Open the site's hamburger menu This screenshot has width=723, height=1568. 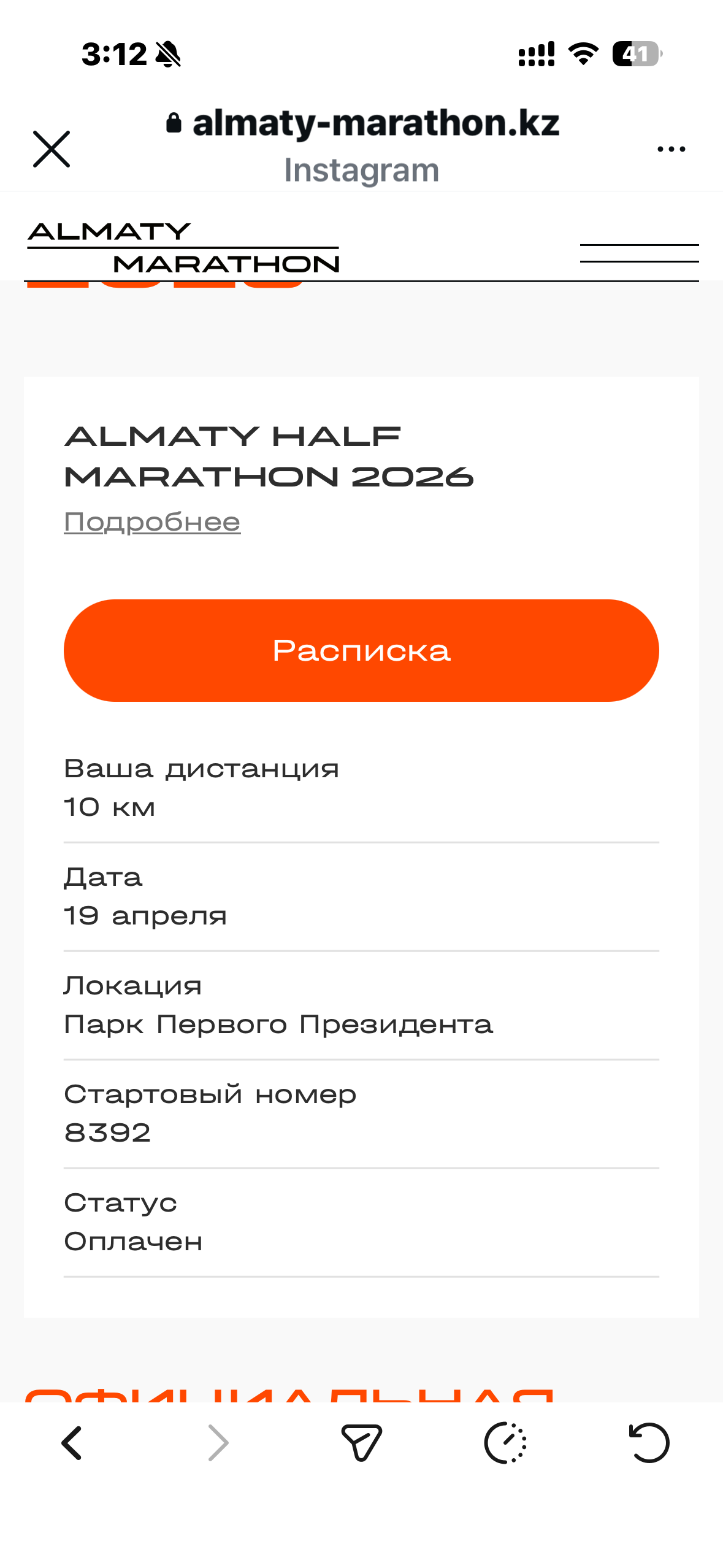639,253
